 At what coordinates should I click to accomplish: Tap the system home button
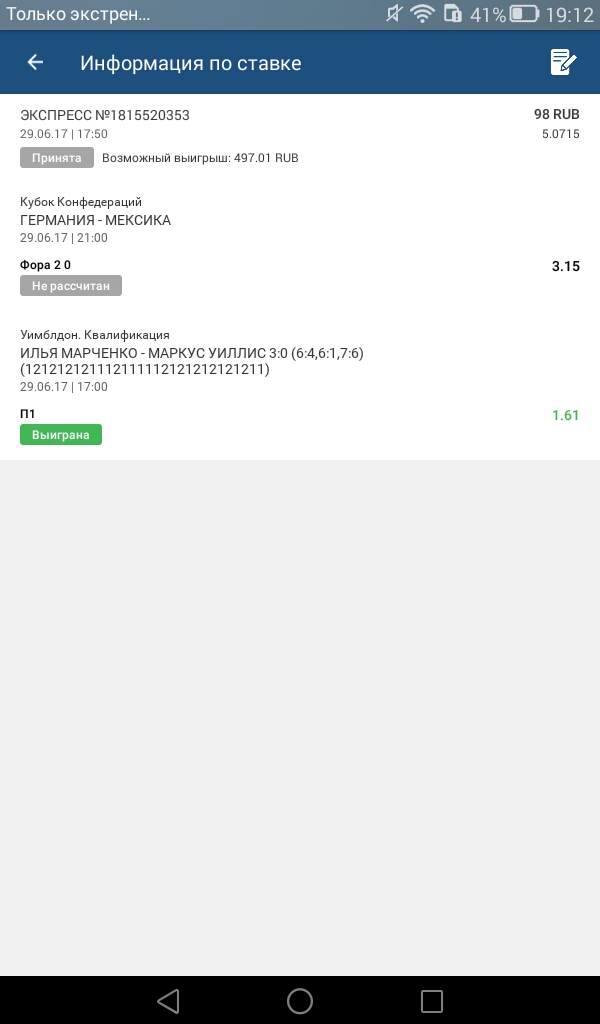click(300, 1001)
